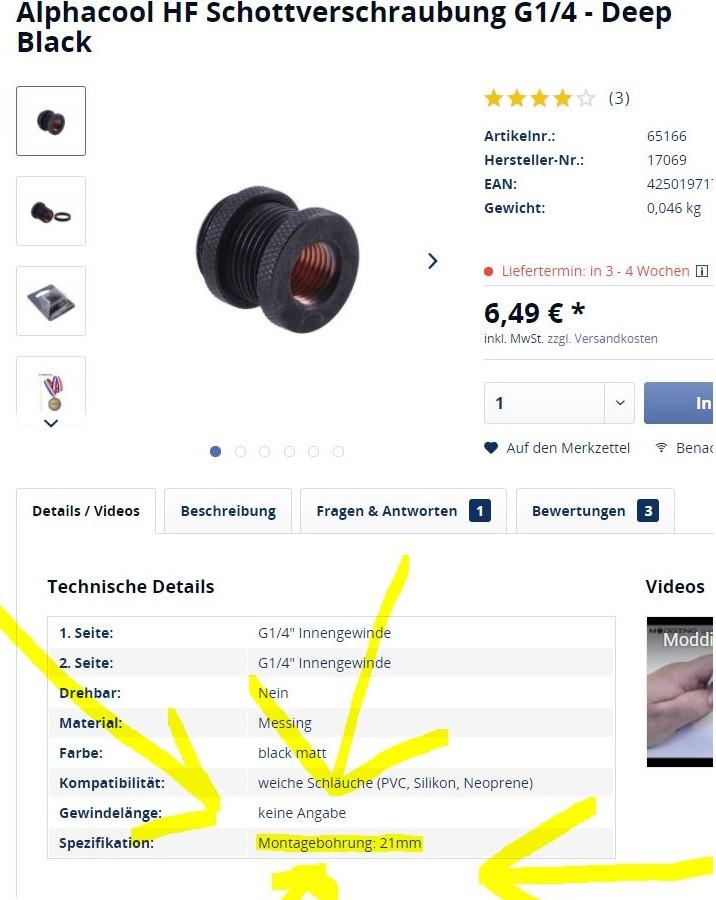This screenshot has width=716, height=900.
Task: Select the packaged product thumbnail
Action: pyautogui.click(x=51, y=301)
